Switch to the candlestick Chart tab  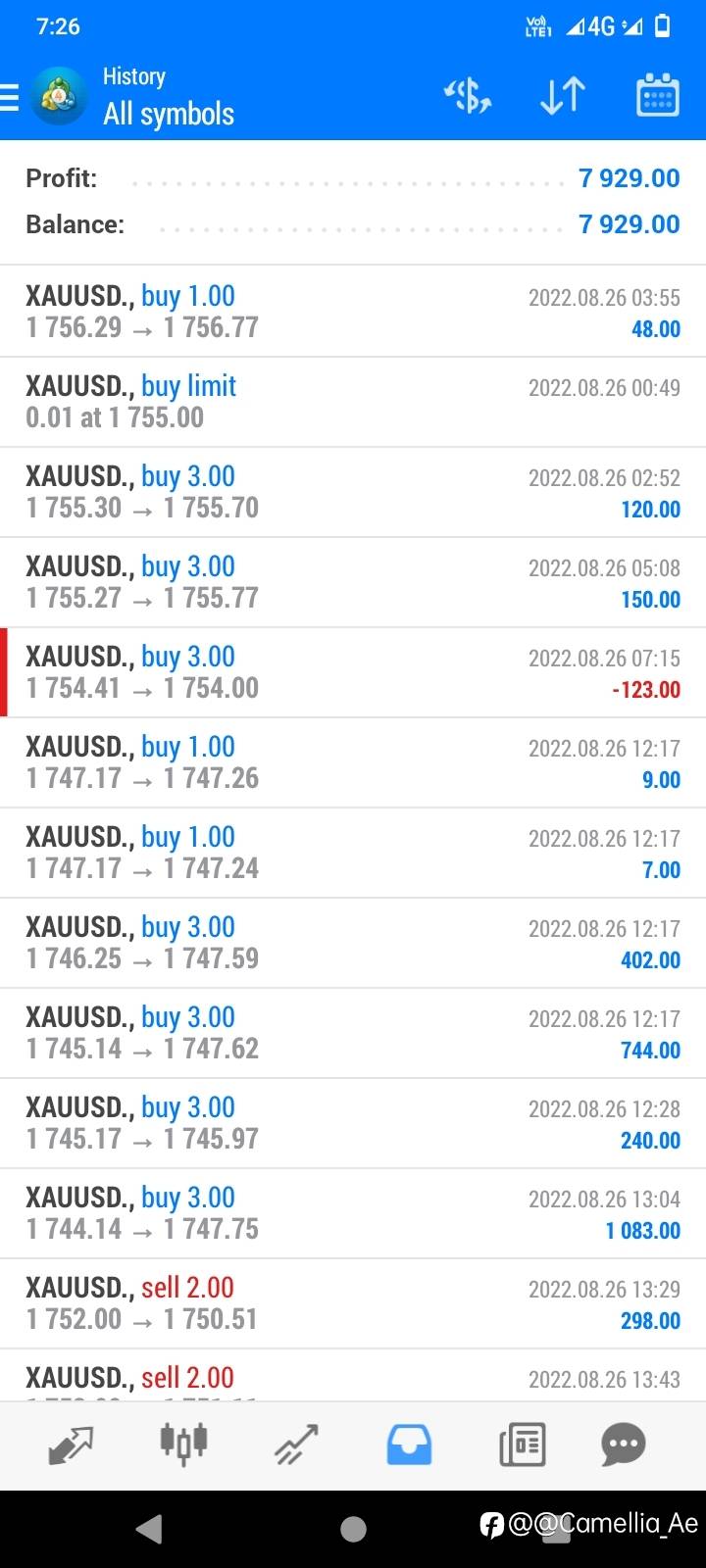point(183,1444)
